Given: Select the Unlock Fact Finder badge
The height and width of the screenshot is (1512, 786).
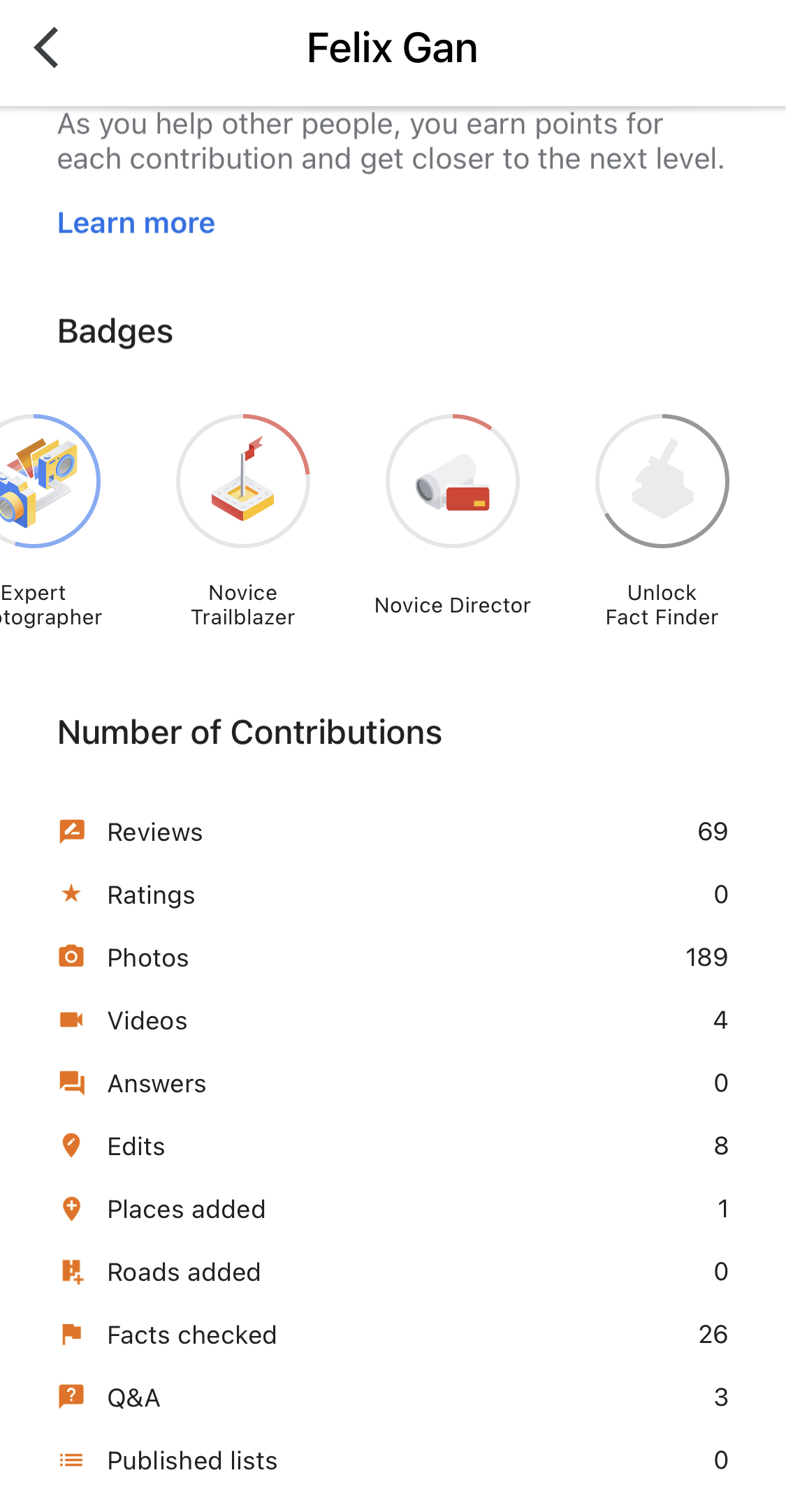Looking at the screenshot, I should click(662, 482).
